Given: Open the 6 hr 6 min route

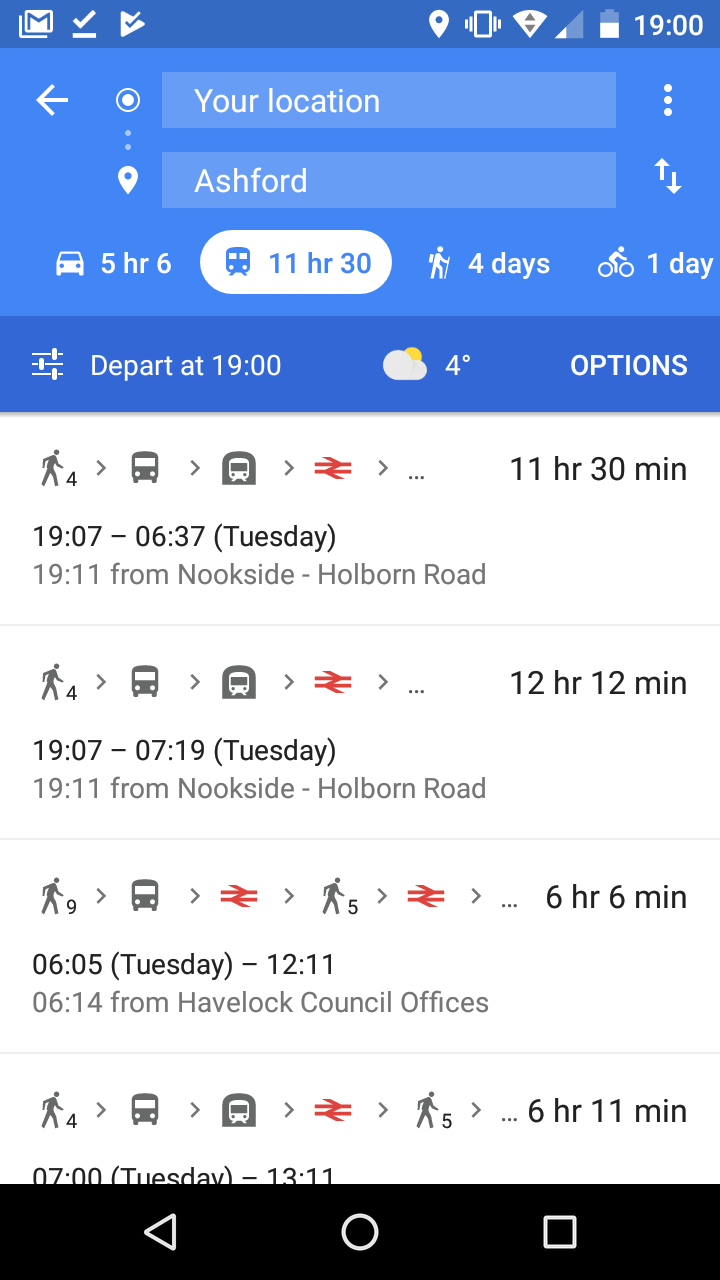Looking at the screenshot, I should tap(360, 947).
